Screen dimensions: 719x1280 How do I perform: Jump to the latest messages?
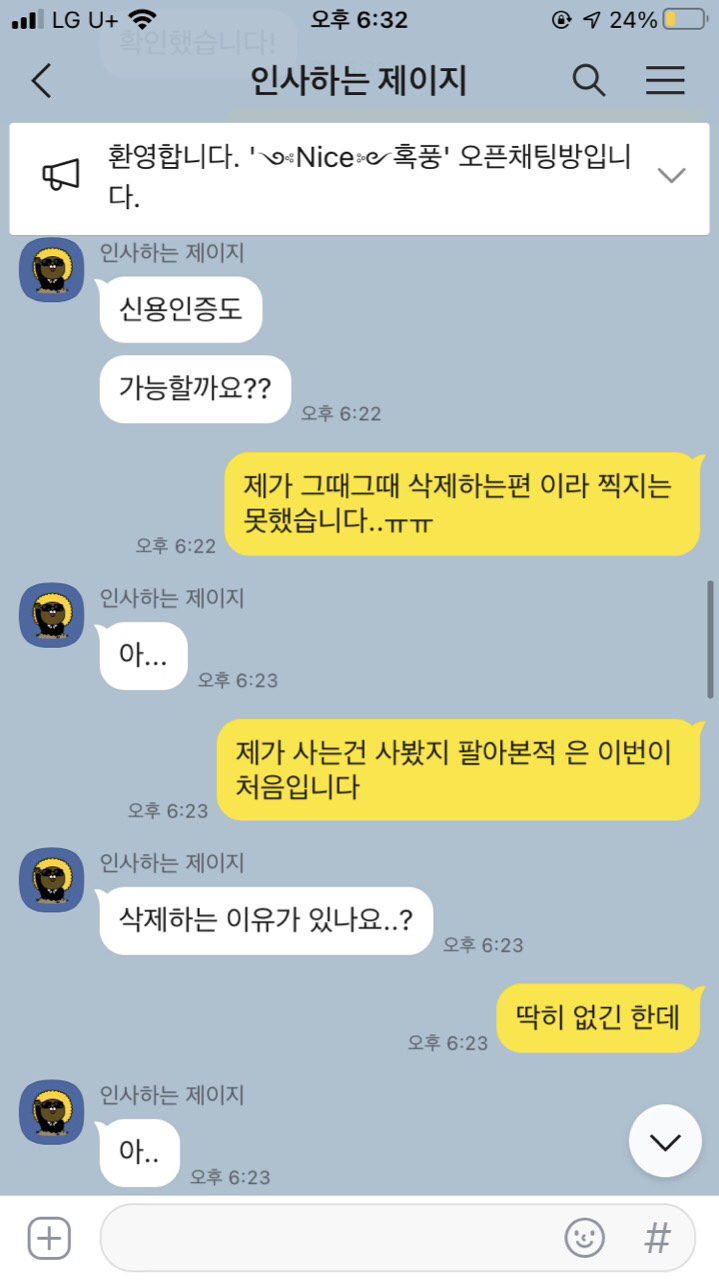pyautogui.click(x=665, y=1141)
